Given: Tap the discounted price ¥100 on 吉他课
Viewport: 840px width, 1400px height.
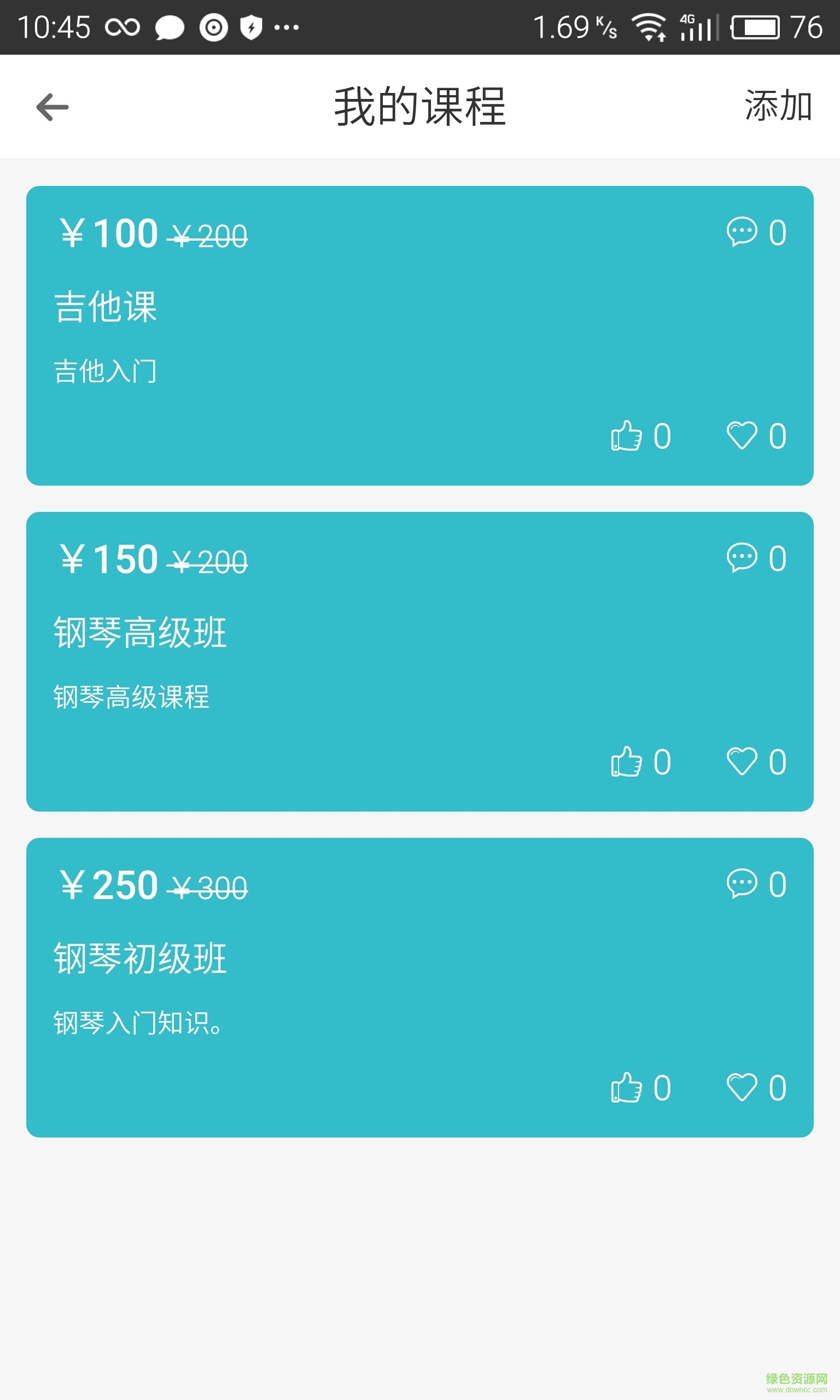Looking at the screenshot, I should pyautogui.click(x=108, y=232).
